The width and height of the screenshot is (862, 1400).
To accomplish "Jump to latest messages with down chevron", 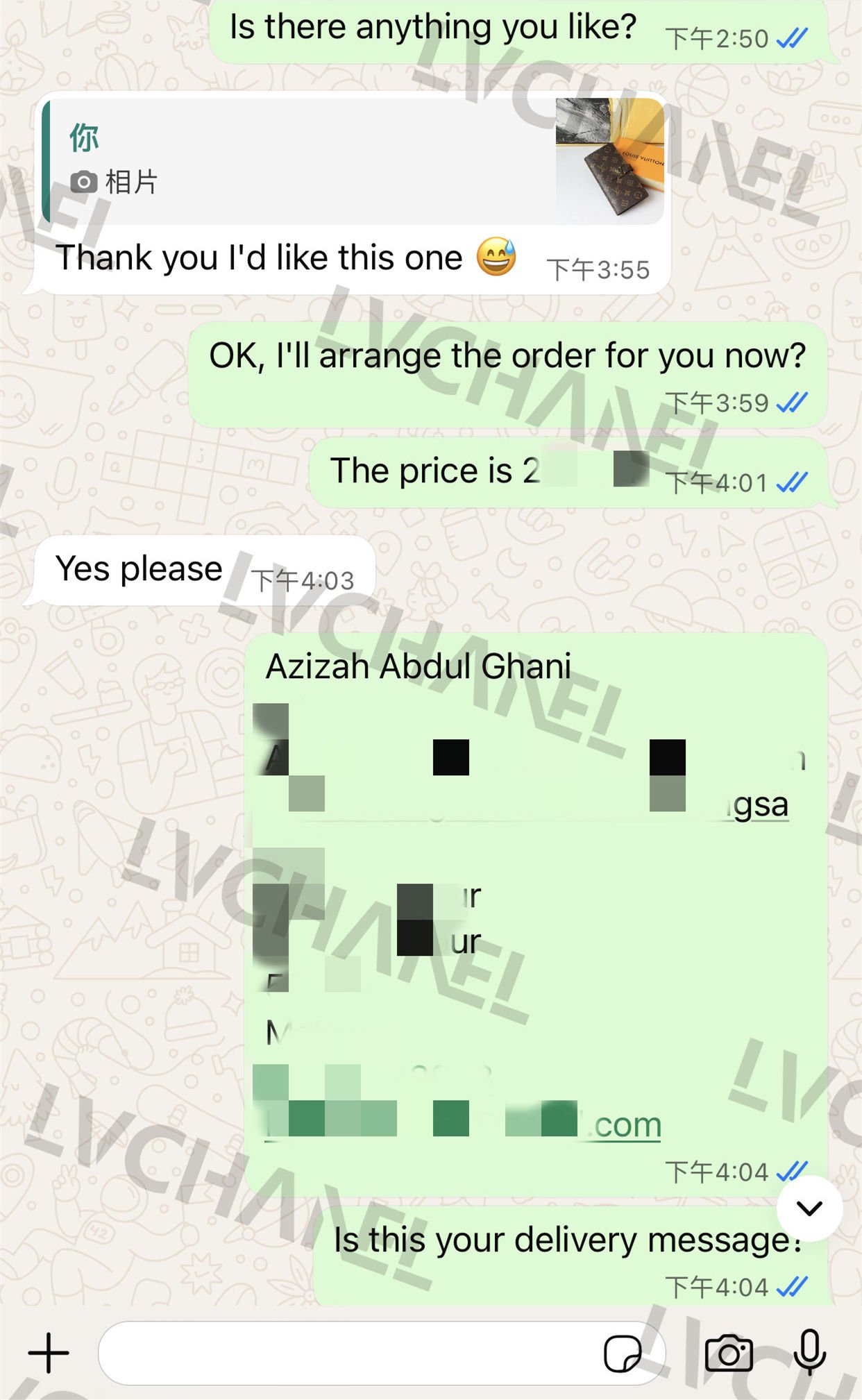I will (x=809, y=1208).
